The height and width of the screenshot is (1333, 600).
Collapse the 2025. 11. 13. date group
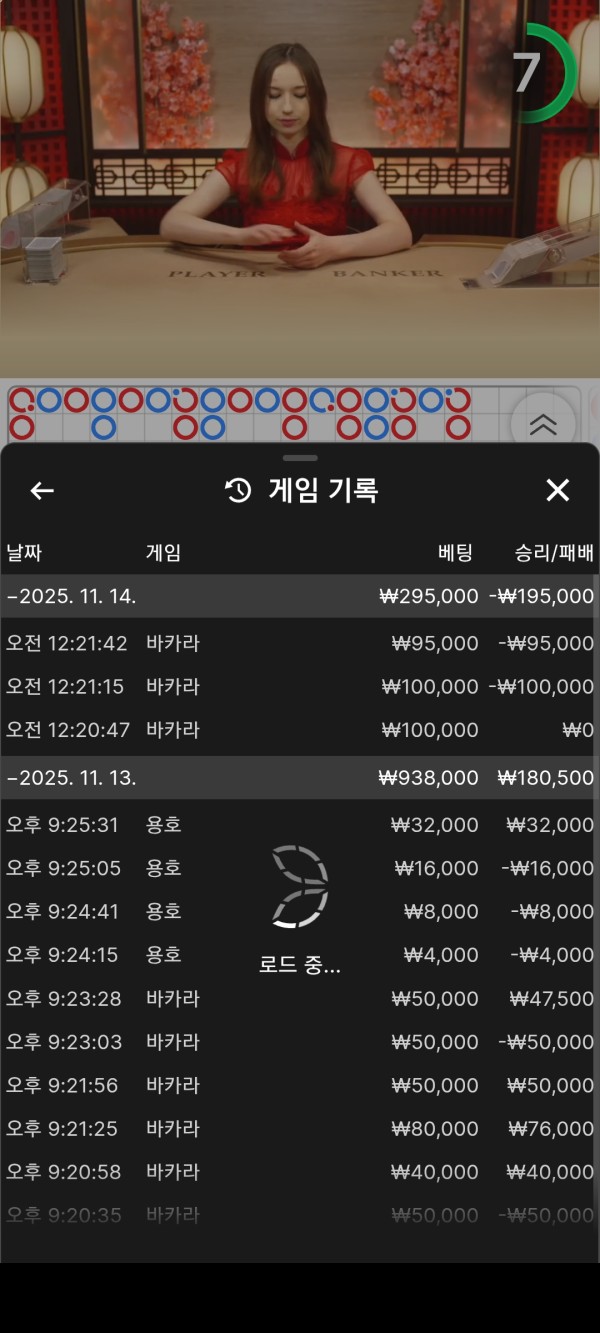72,778
